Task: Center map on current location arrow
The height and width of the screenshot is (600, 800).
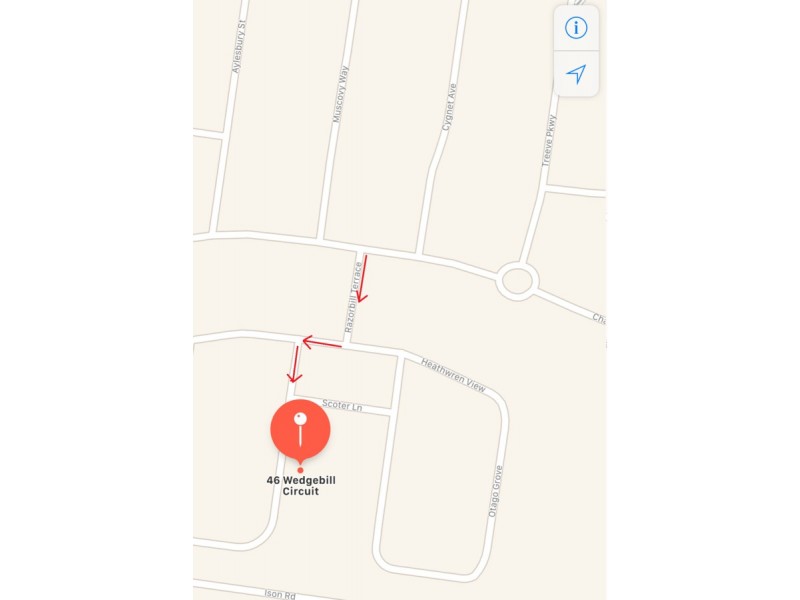Action: (x=576, y=74)
